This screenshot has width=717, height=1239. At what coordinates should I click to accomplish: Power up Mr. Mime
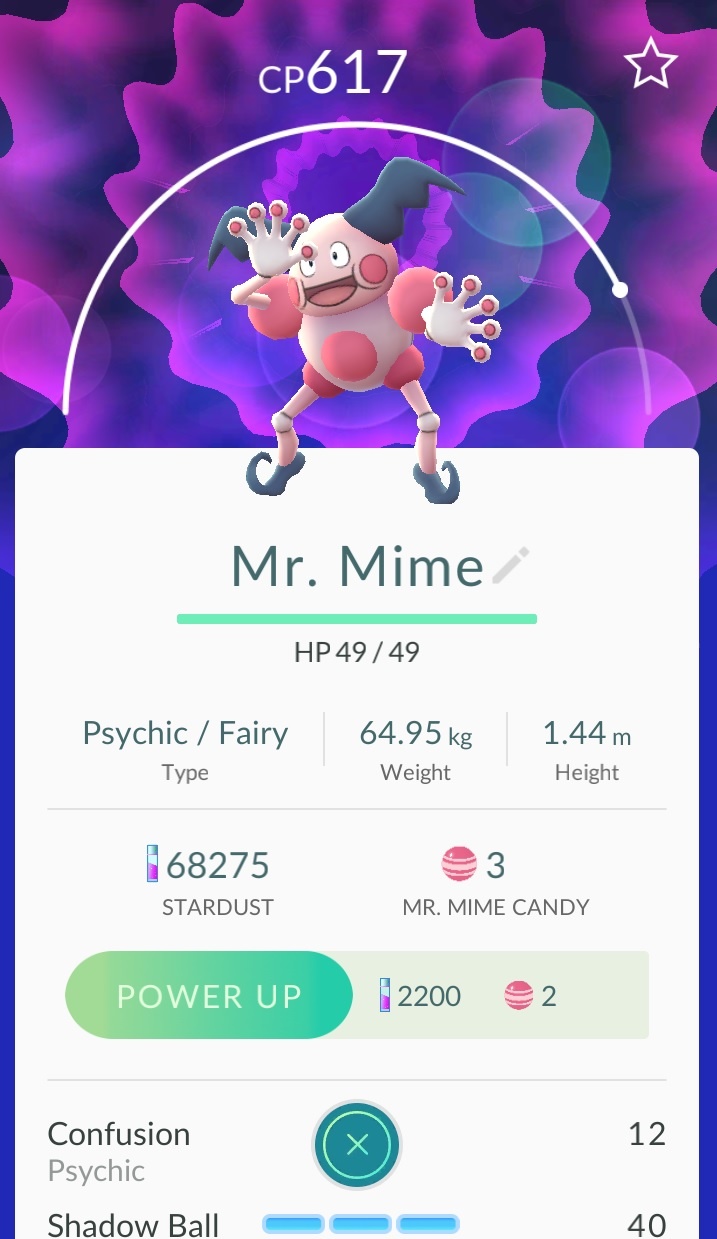[x=209, y=995]
